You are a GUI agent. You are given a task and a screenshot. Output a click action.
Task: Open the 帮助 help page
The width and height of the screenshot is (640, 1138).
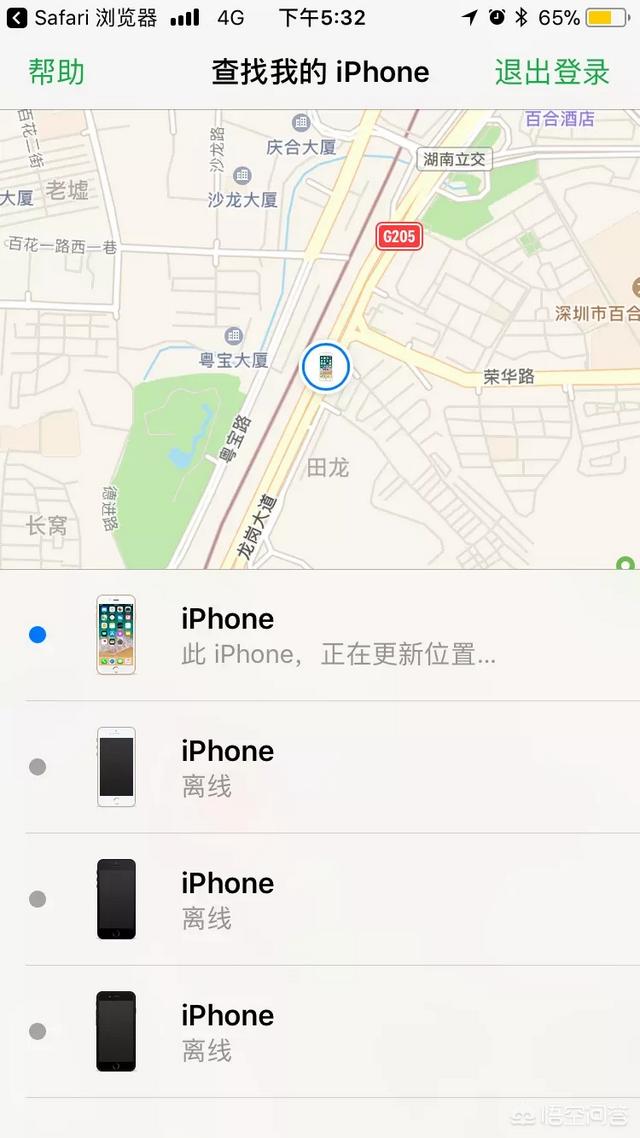56,72
